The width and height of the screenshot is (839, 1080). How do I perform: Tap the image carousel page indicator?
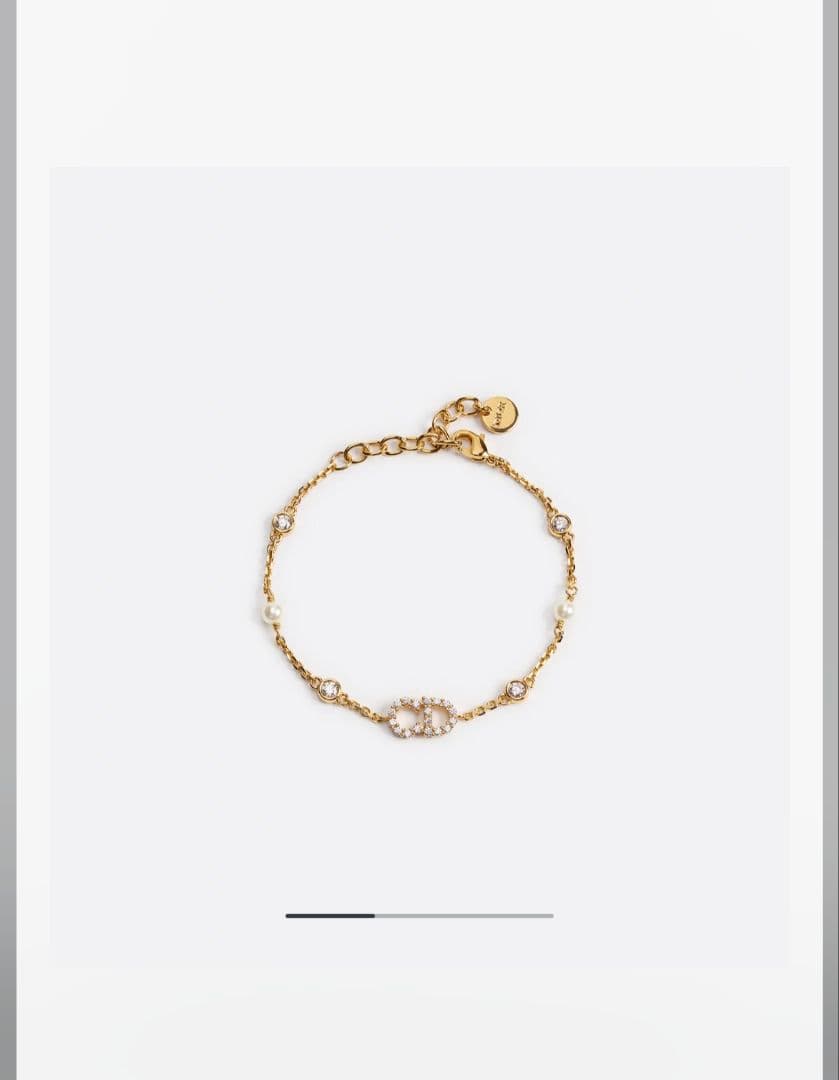[419, 915]
